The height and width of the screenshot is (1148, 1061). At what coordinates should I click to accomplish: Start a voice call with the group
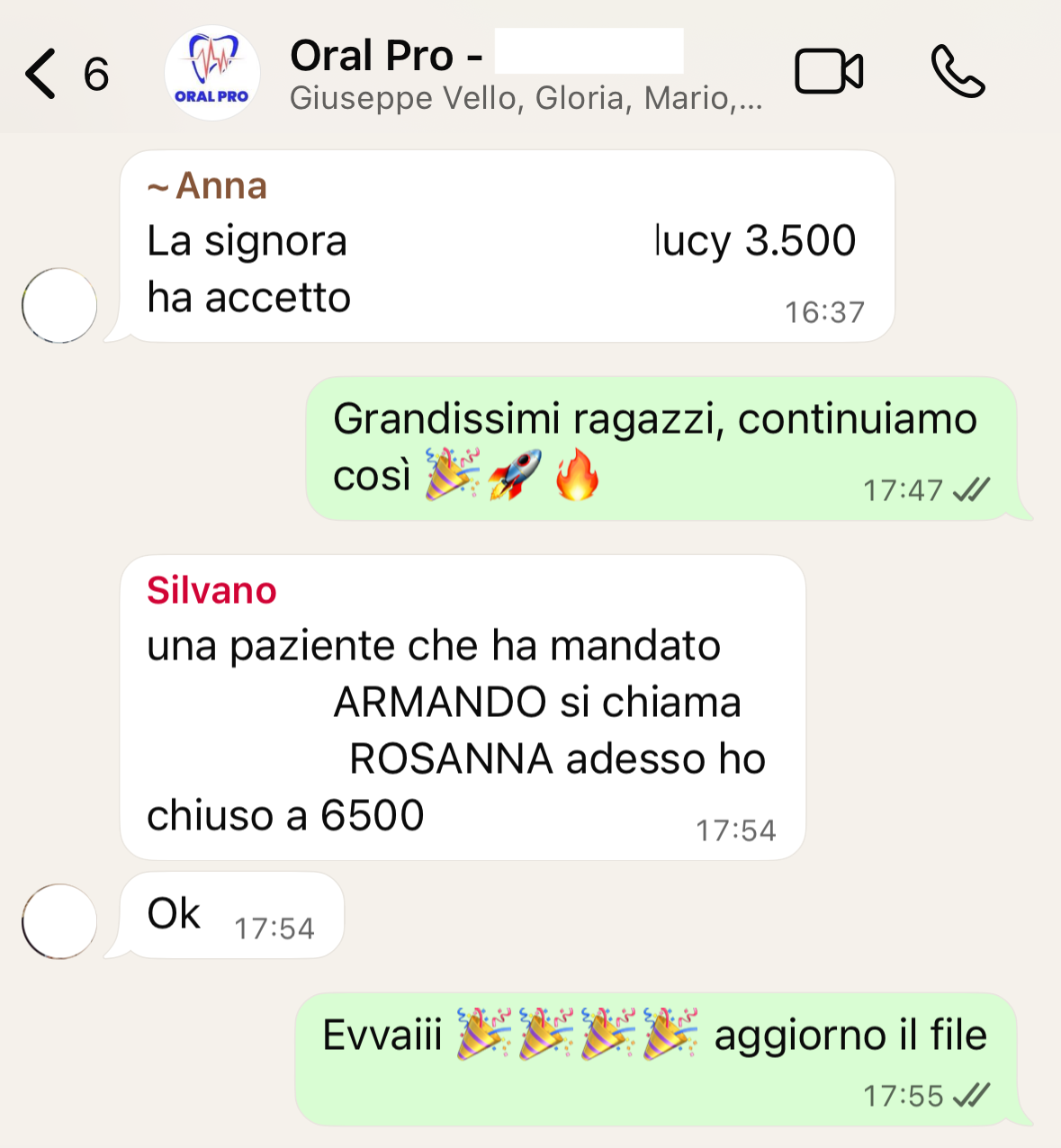click(x=958, y=72)
